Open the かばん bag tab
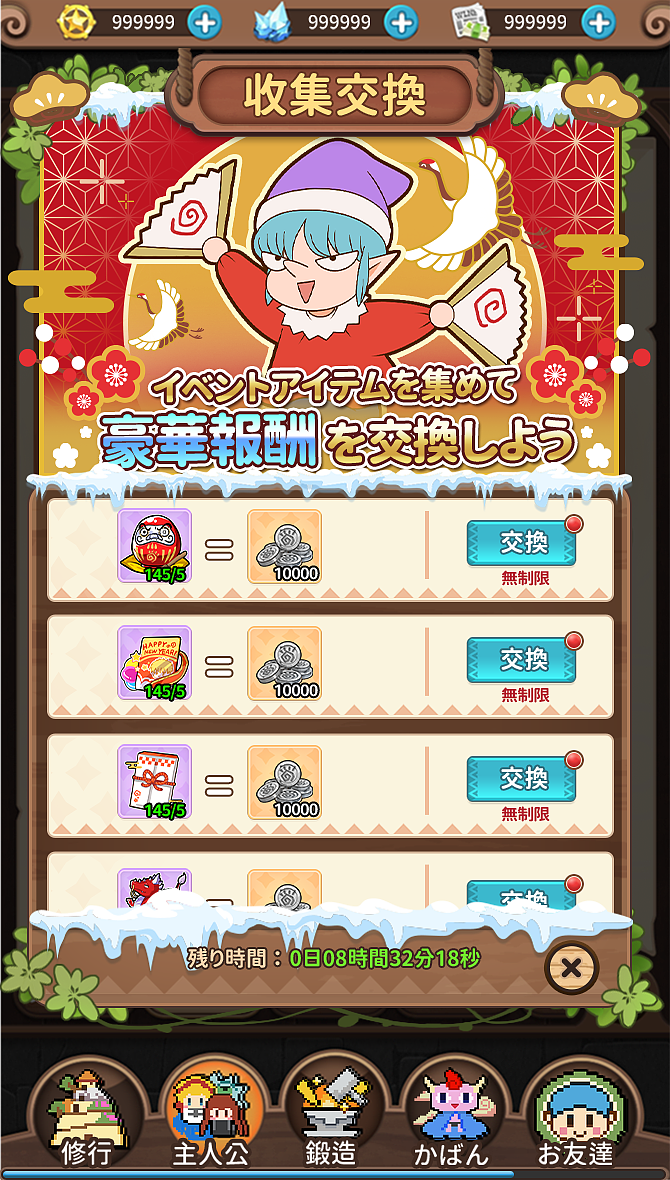Image resolution: width=670 pixels, height=1180 pixels. pyautogui.click(x=452, y=1120)
